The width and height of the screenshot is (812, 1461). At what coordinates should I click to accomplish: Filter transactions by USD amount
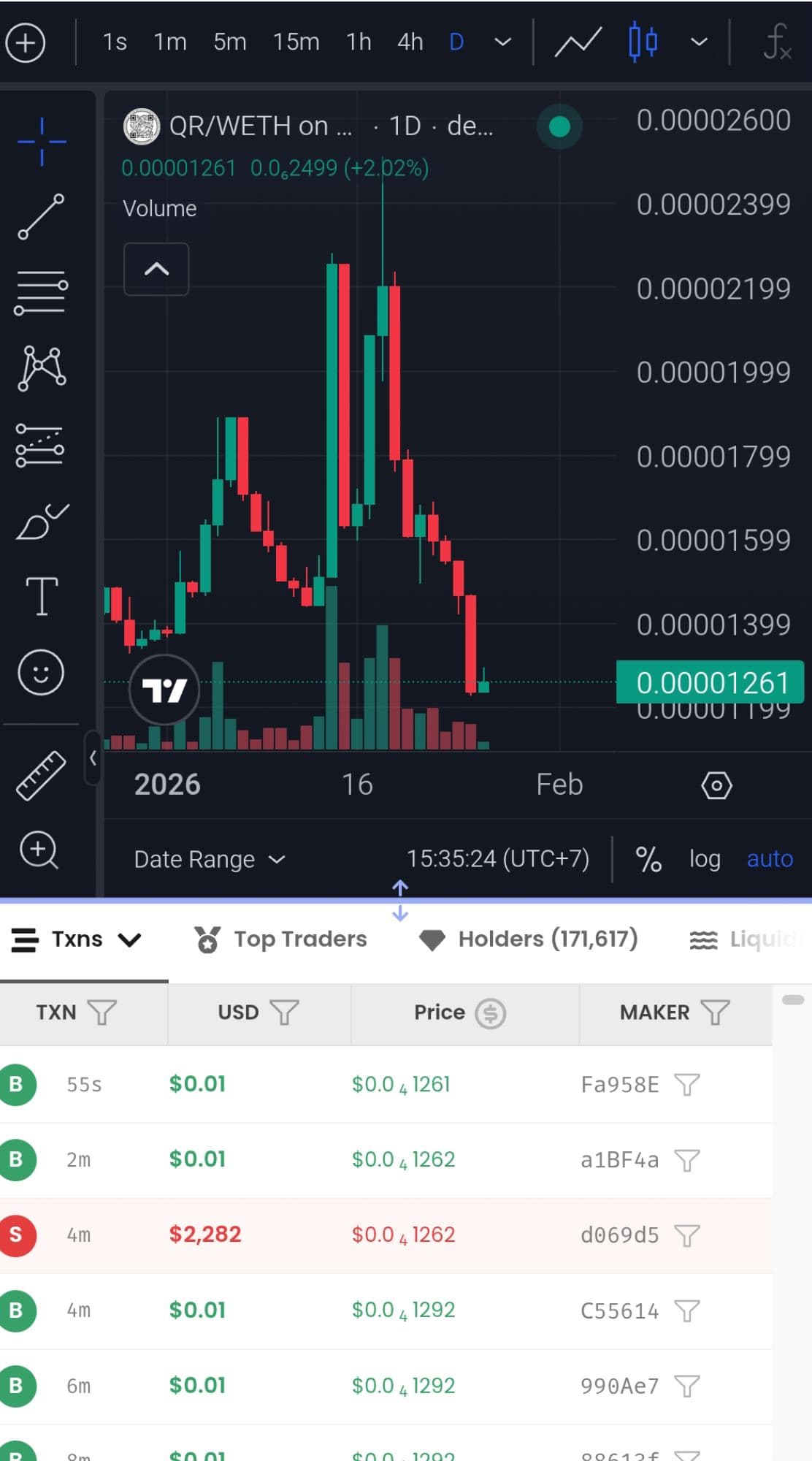click(x=284, y=1012)
